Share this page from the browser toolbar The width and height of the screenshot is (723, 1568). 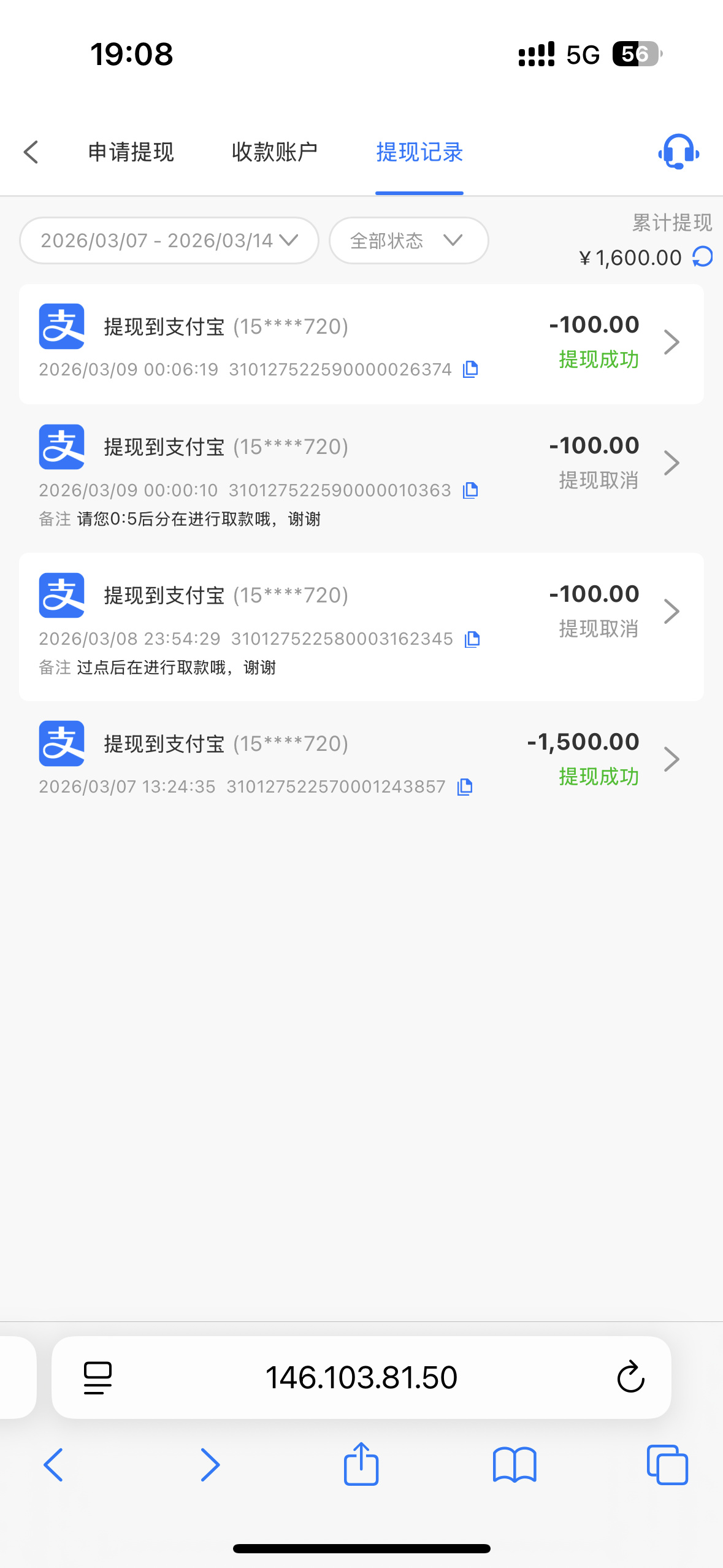point(361,1464)
